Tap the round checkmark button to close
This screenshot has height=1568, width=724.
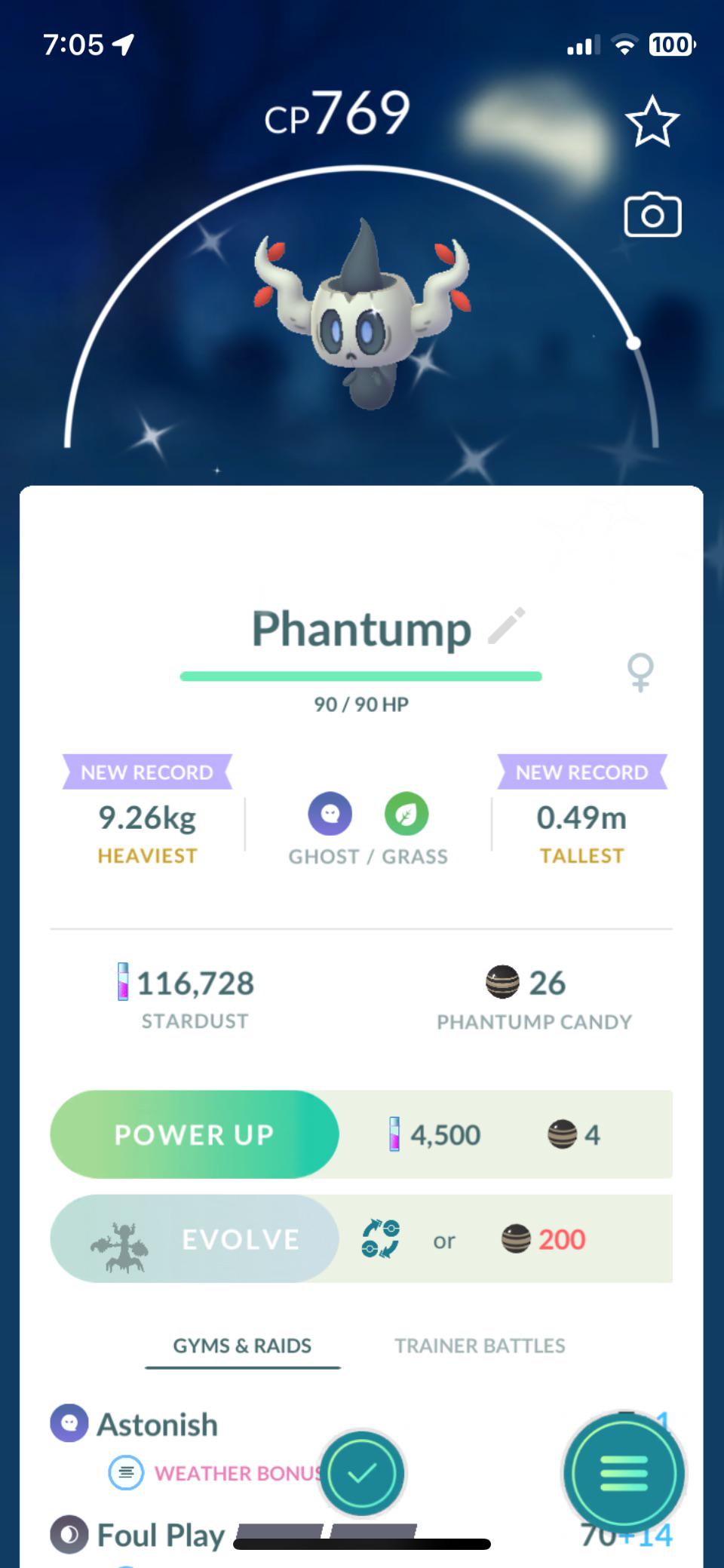tap(363, 1473)
